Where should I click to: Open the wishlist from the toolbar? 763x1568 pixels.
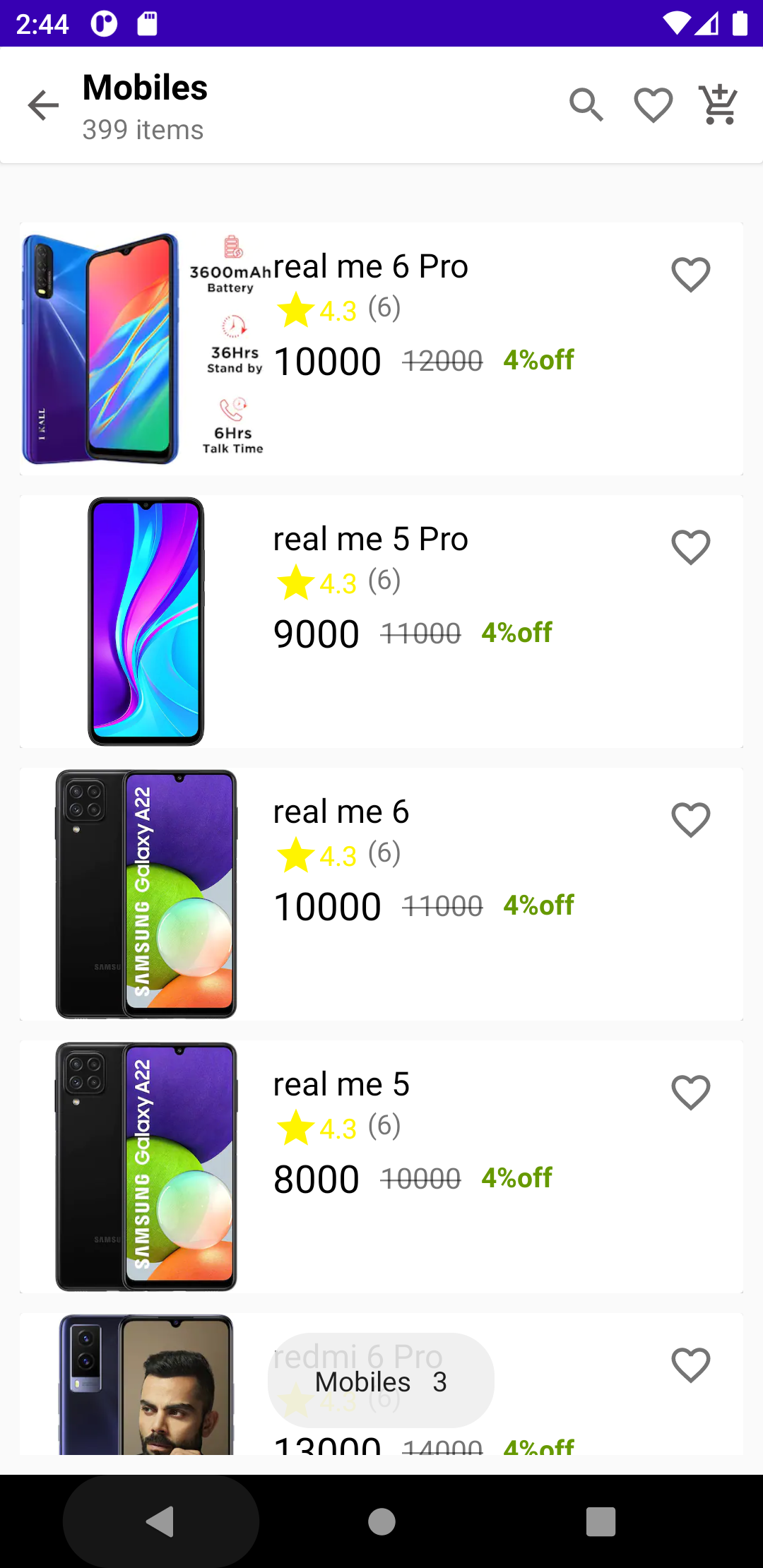coord(653,106)
